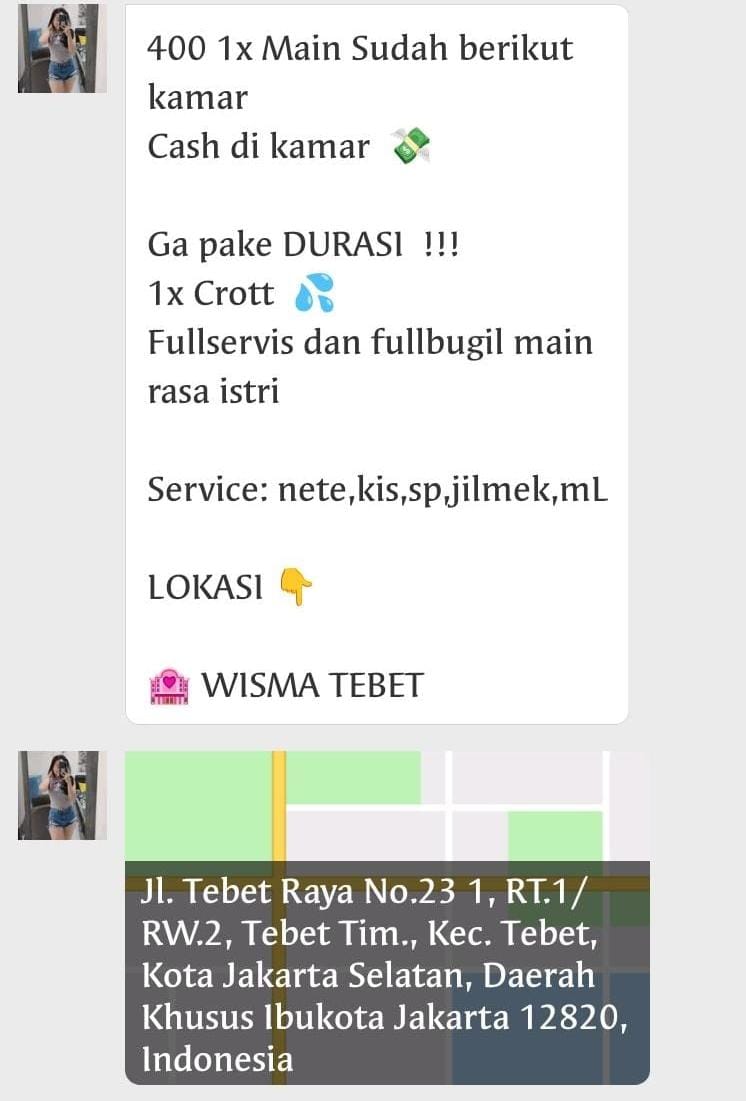
Task: Open sender profile photo beside the location message
Action: [62, 796]
